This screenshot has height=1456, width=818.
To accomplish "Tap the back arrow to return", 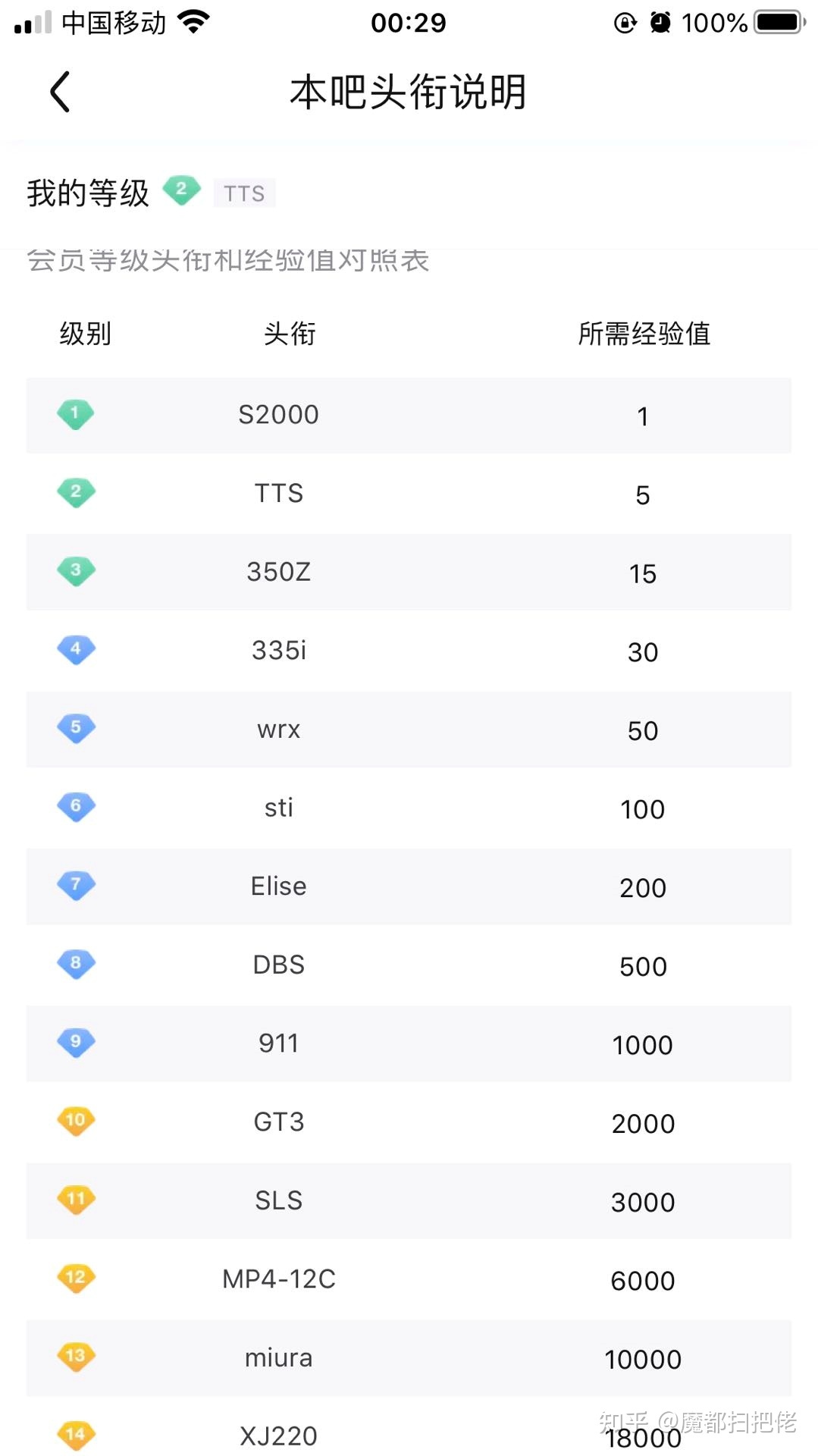I will pos(61,91).
